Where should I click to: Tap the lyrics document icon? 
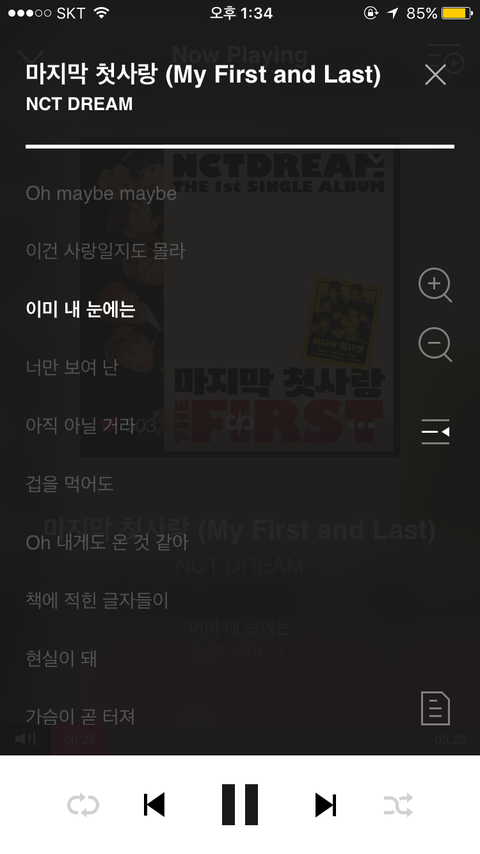(435, 708)
